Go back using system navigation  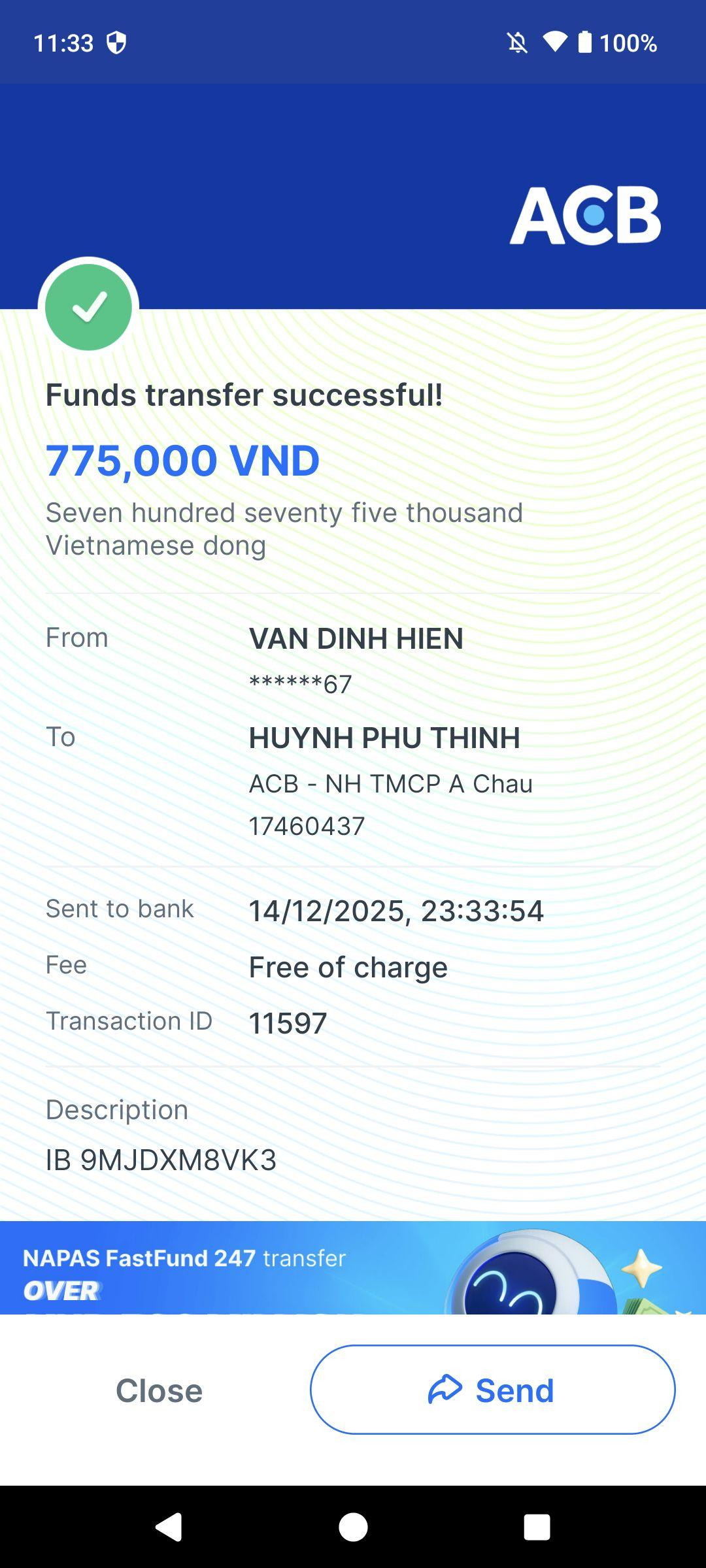[169, 1527]
